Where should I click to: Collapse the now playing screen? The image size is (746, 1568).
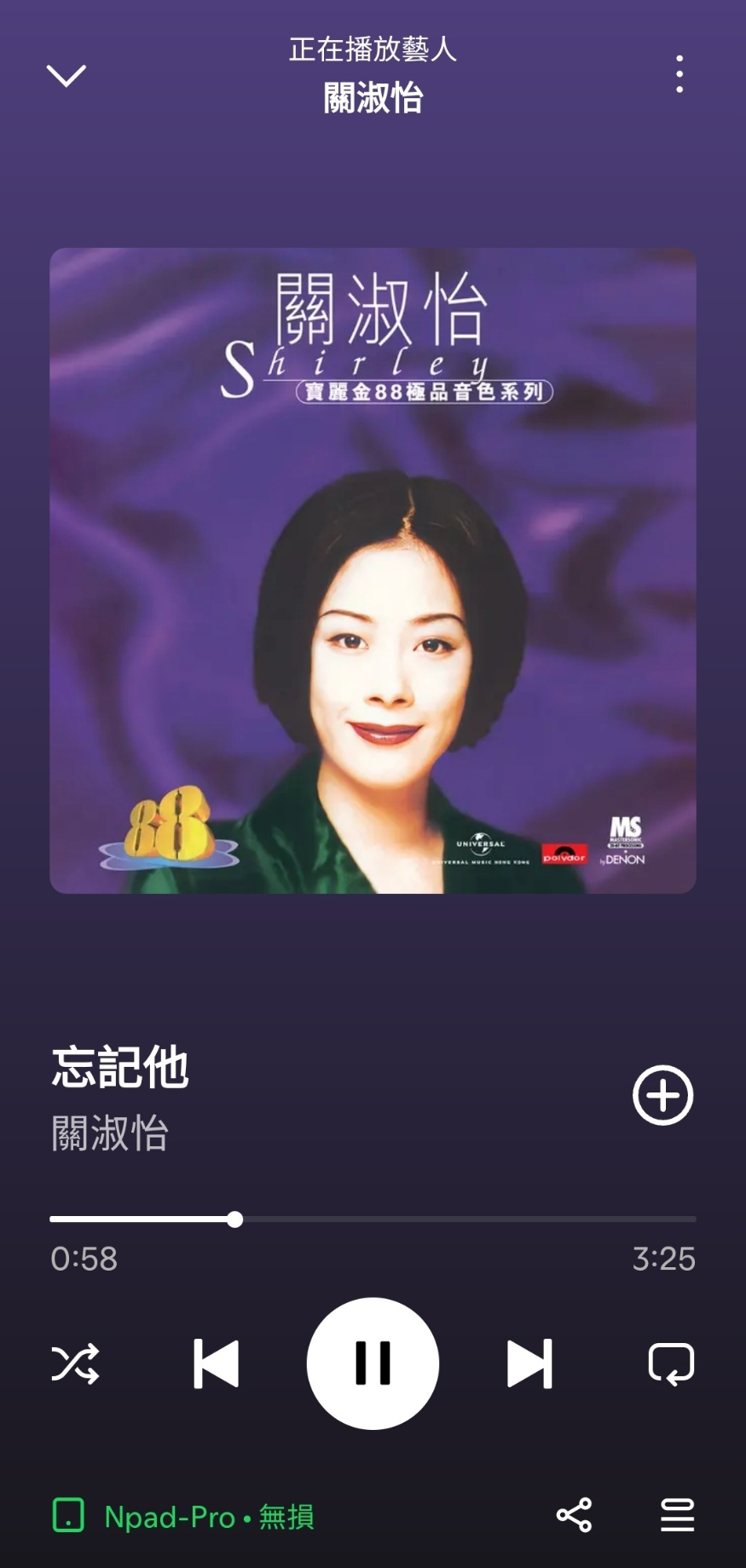coord(66,76)
